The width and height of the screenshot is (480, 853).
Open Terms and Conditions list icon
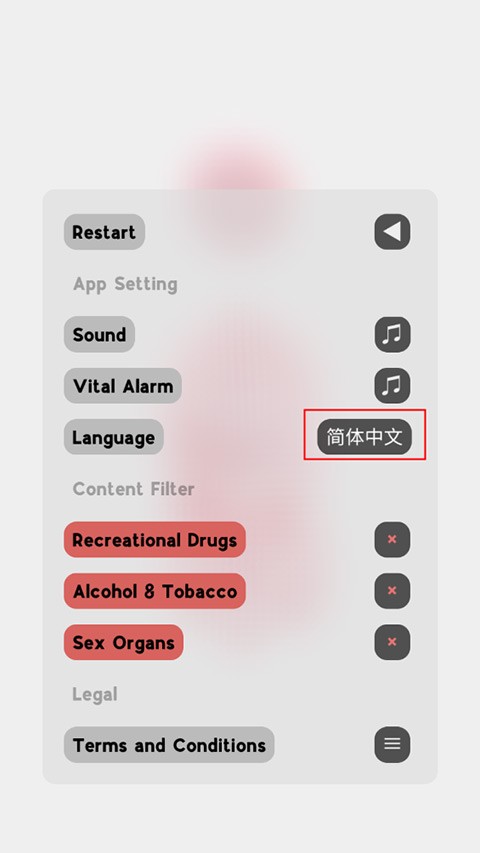click(x=392, y=744)
